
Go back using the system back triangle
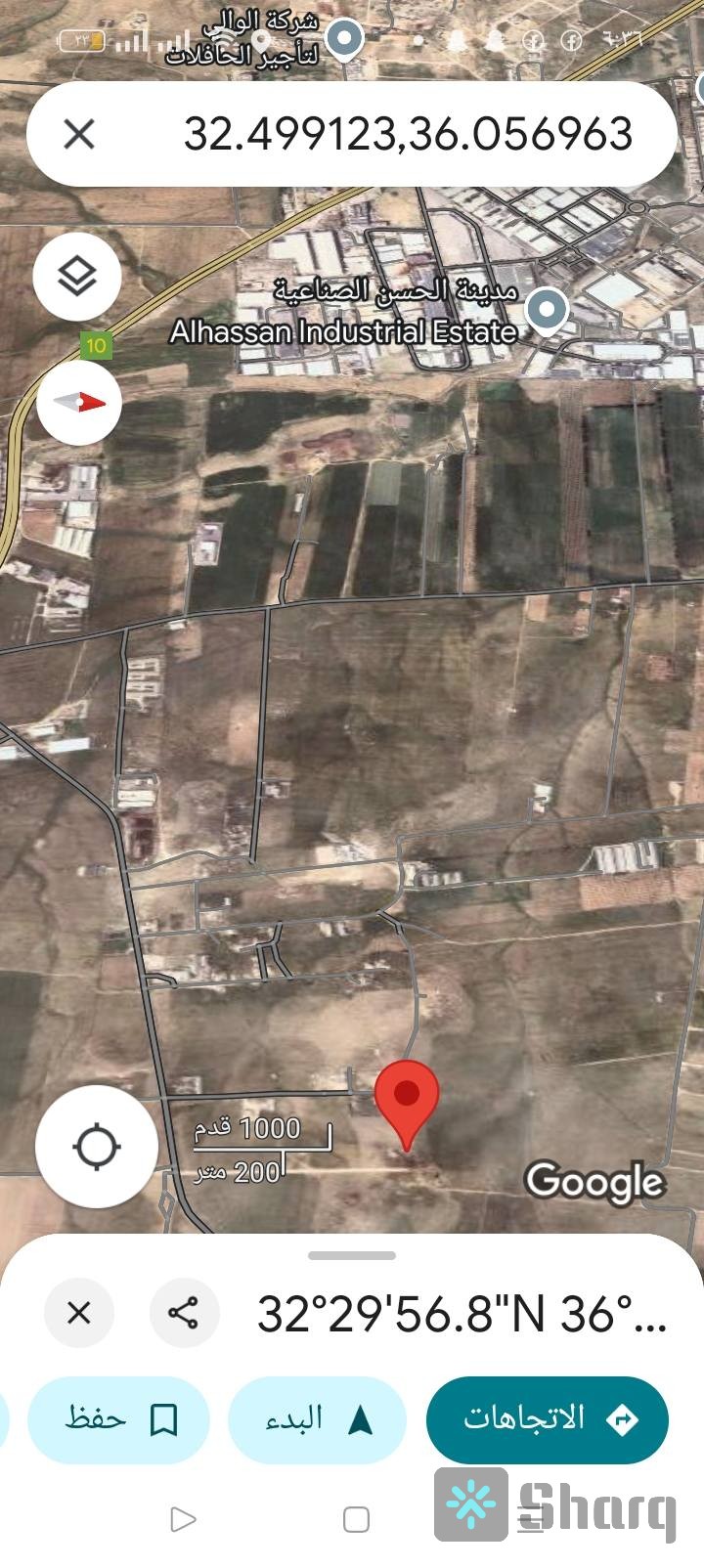click(183, 1519)
